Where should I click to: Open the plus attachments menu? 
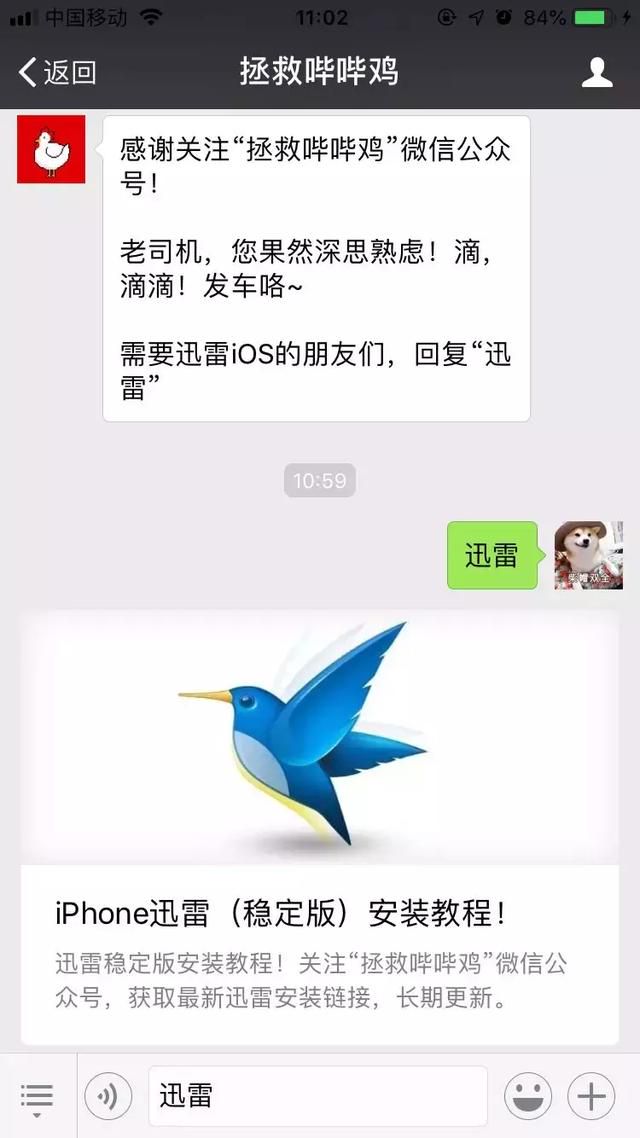click(591, 1097)
